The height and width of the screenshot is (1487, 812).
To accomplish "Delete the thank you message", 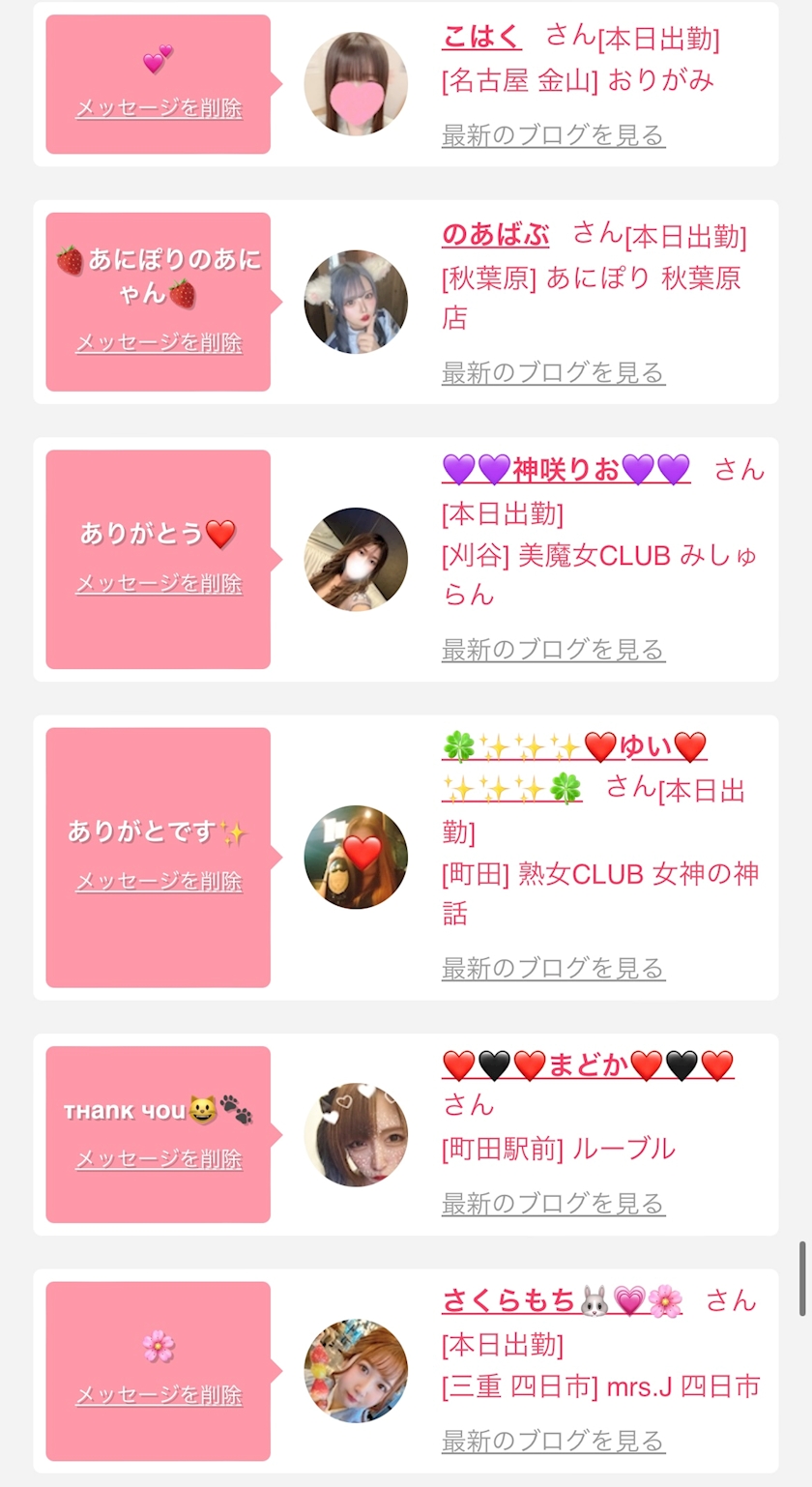I will tap(159, 1158).
